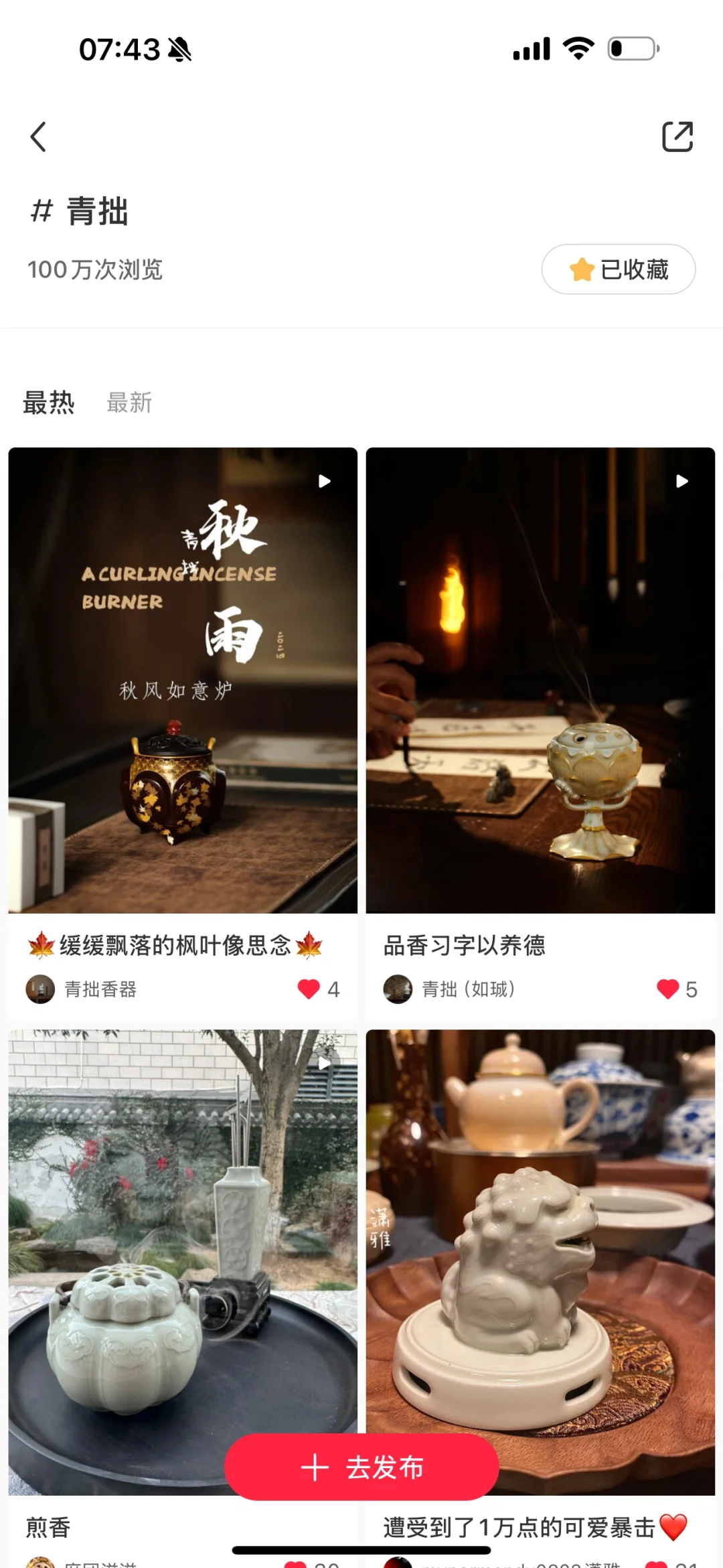Open 青拙（如瑊）'s profile avatar
This screenshot has height=1568, width=723.
tap(399, 990)
